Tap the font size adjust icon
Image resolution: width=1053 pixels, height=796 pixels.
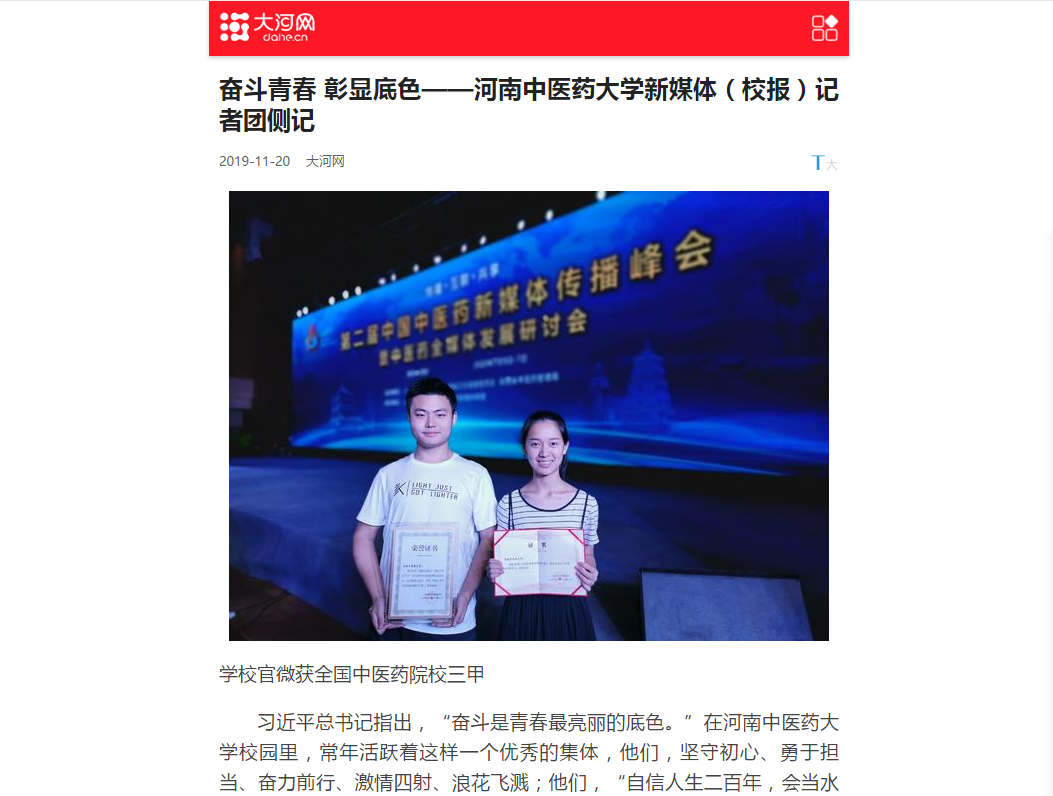pyautogui.click(x=823, y=163)
